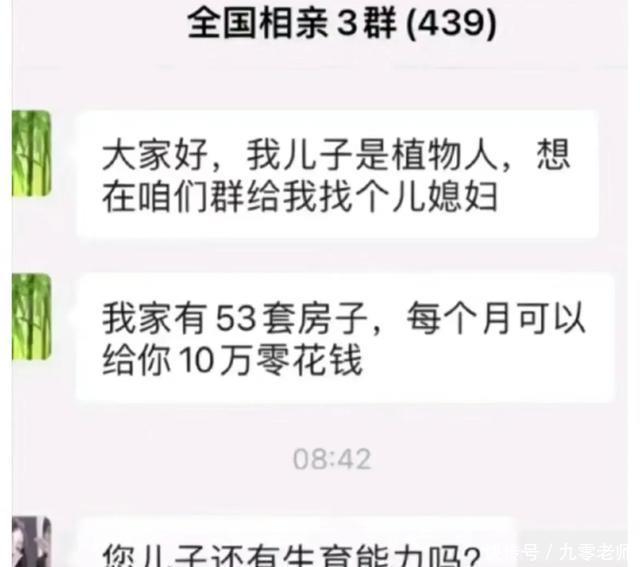Open bamboo avatar beside the 53套房子 message

(x=31, y=316)
